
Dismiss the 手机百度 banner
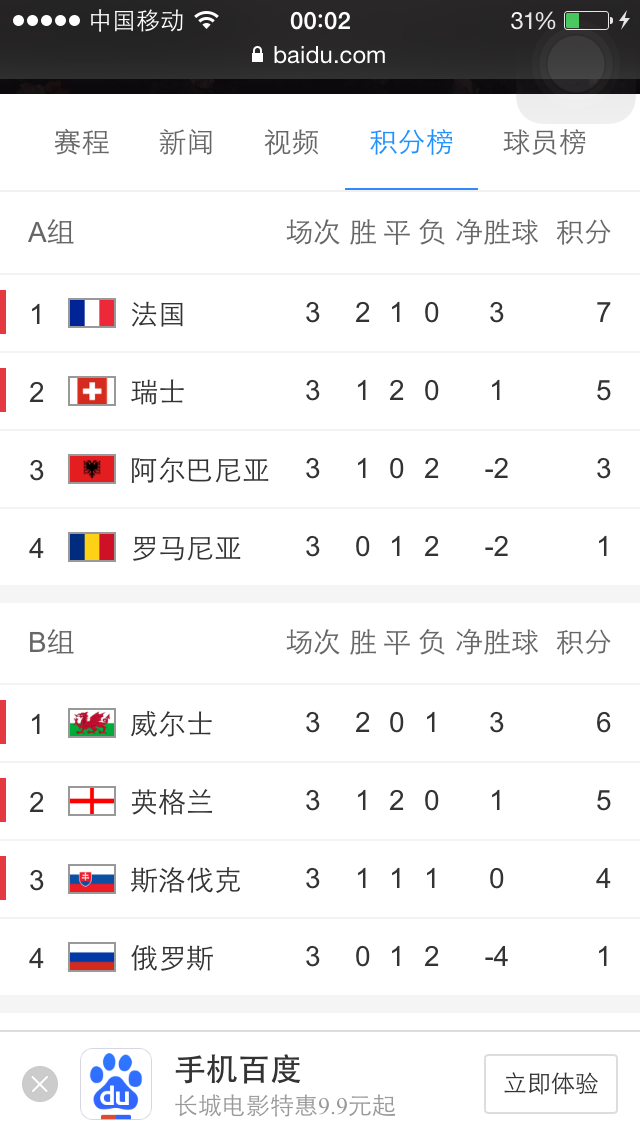coord(40,1084)
